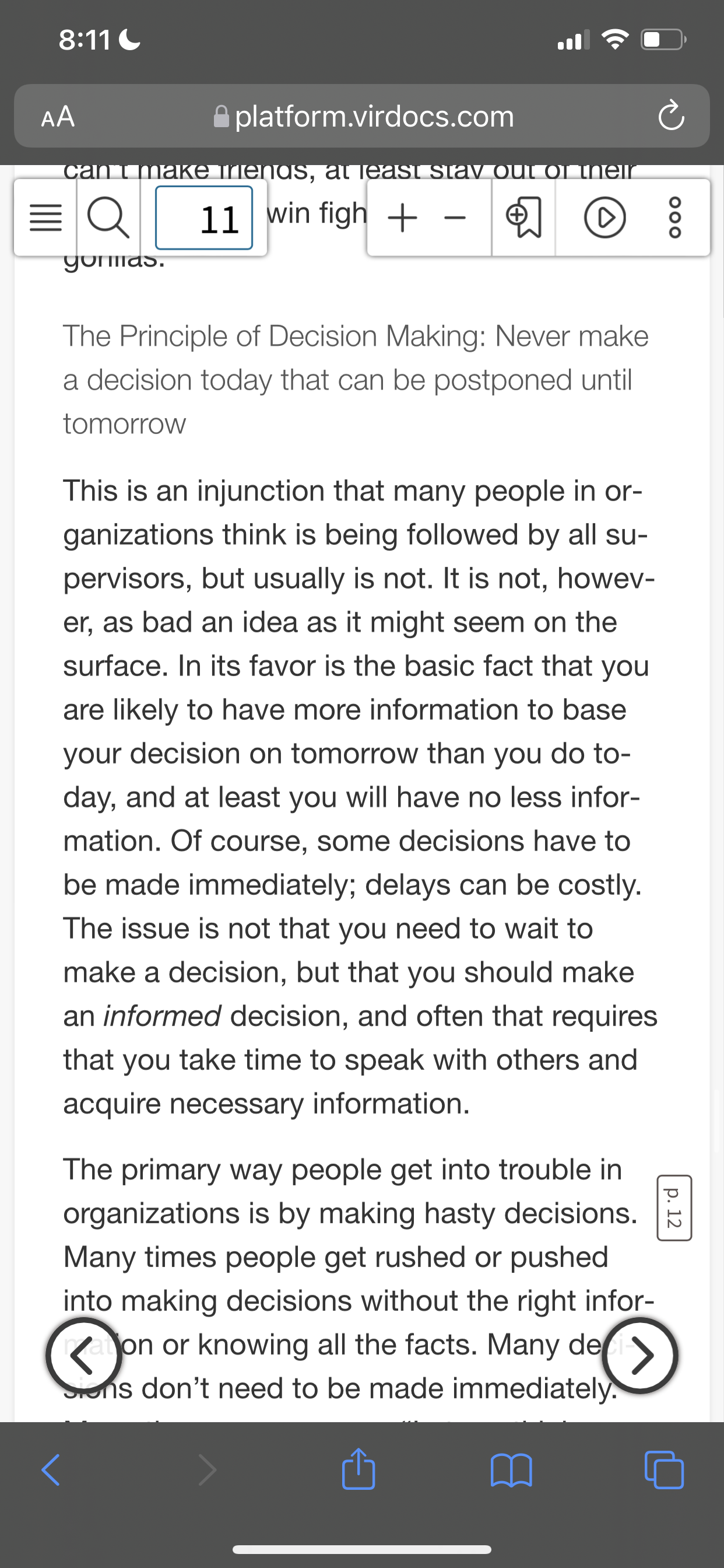The image size is (724, 1568).
Task: Go back in Safari browser history
Action: (x=51, y=1470)
